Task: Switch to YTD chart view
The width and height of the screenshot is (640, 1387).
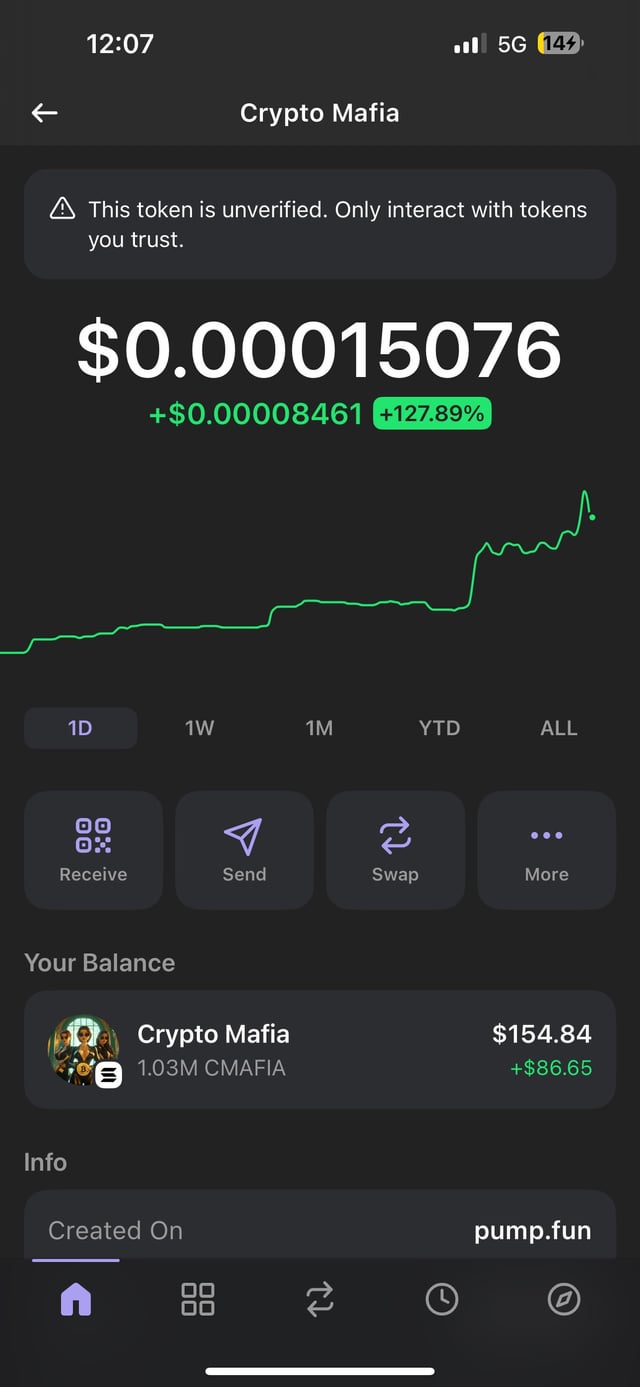Action: pos(439,728)
